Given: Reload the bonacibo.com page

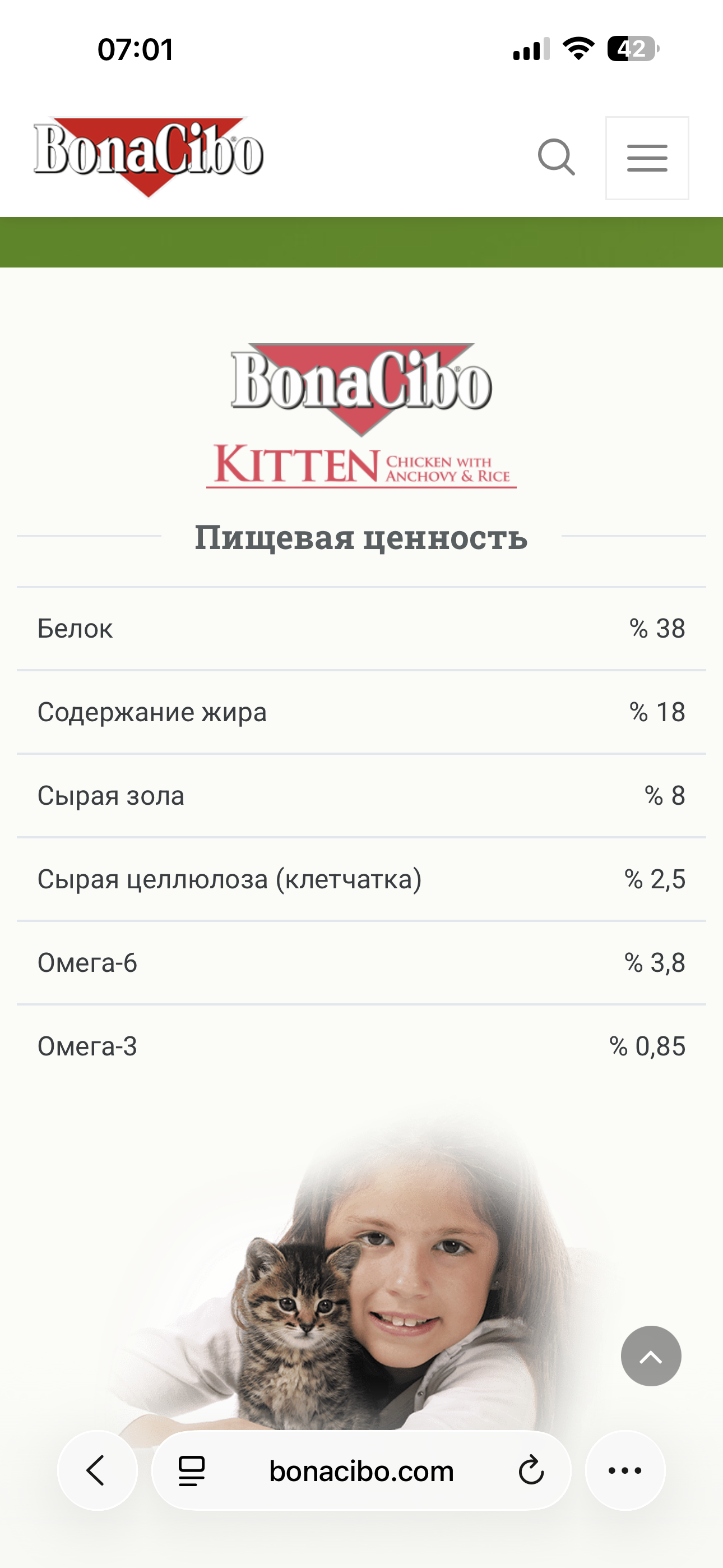Looking at the screenshot, I should [531, 1471].
